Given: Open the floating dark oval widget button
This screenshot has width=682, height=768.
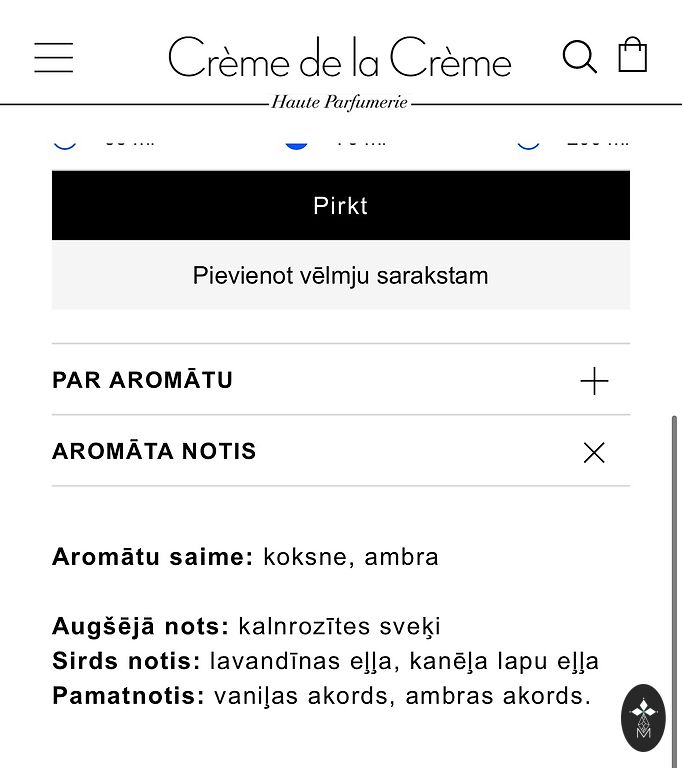Looking at the screenshot, I should 643,717.
